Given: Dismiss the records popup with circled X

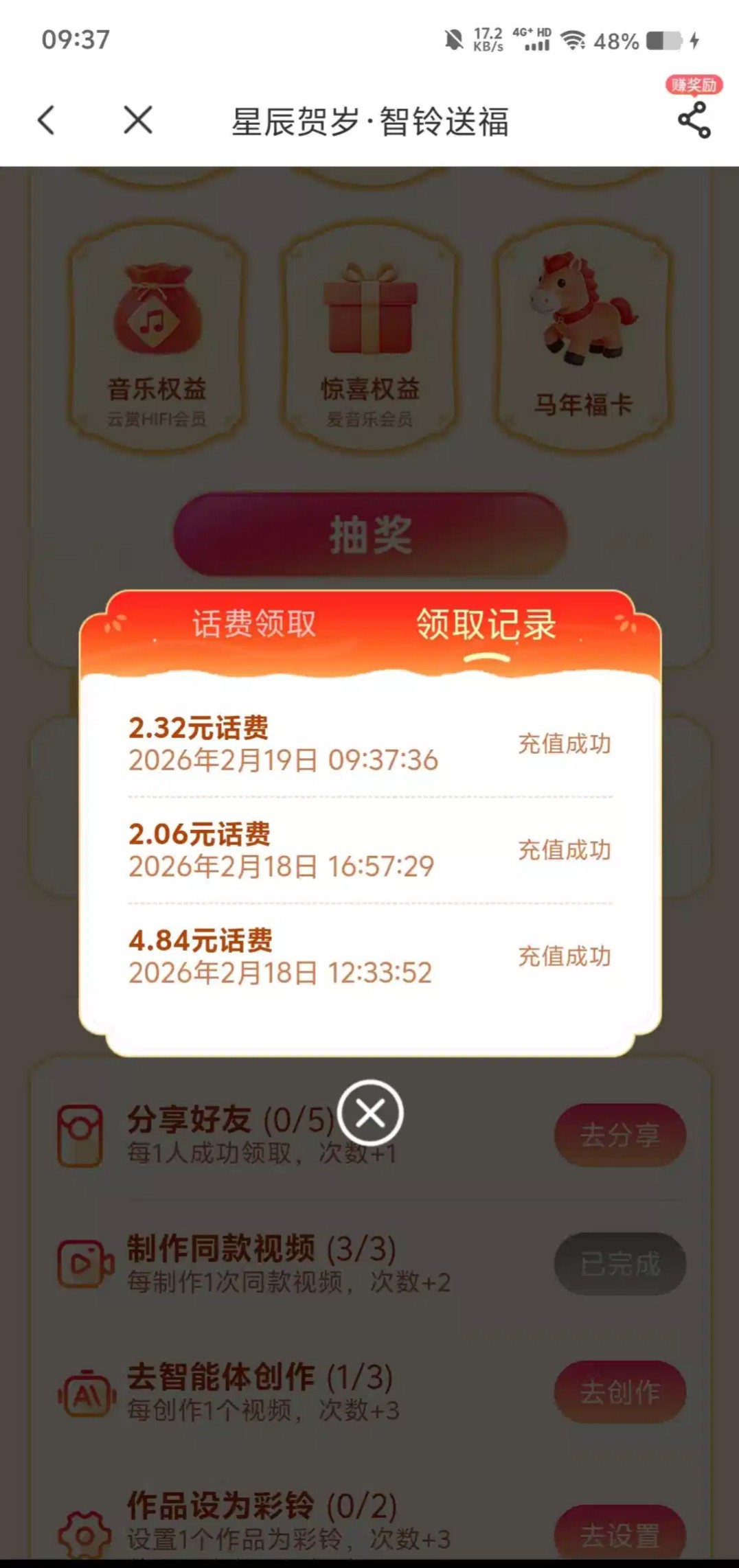Looking at the screenshot, I should click(x=370, y=1113).
